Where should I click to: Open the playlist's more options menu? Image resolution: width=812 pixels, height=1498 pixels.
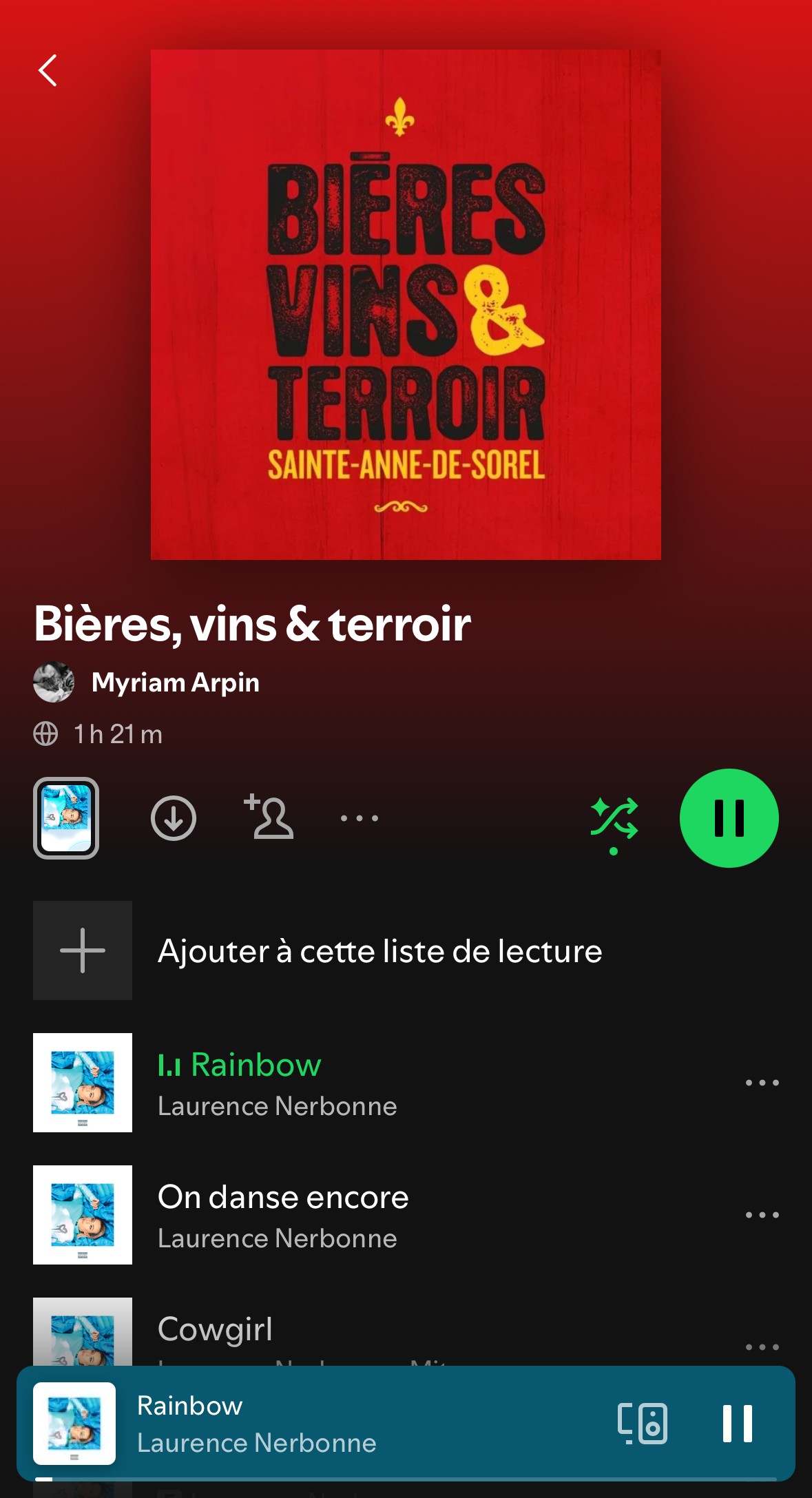click(359, 818)
